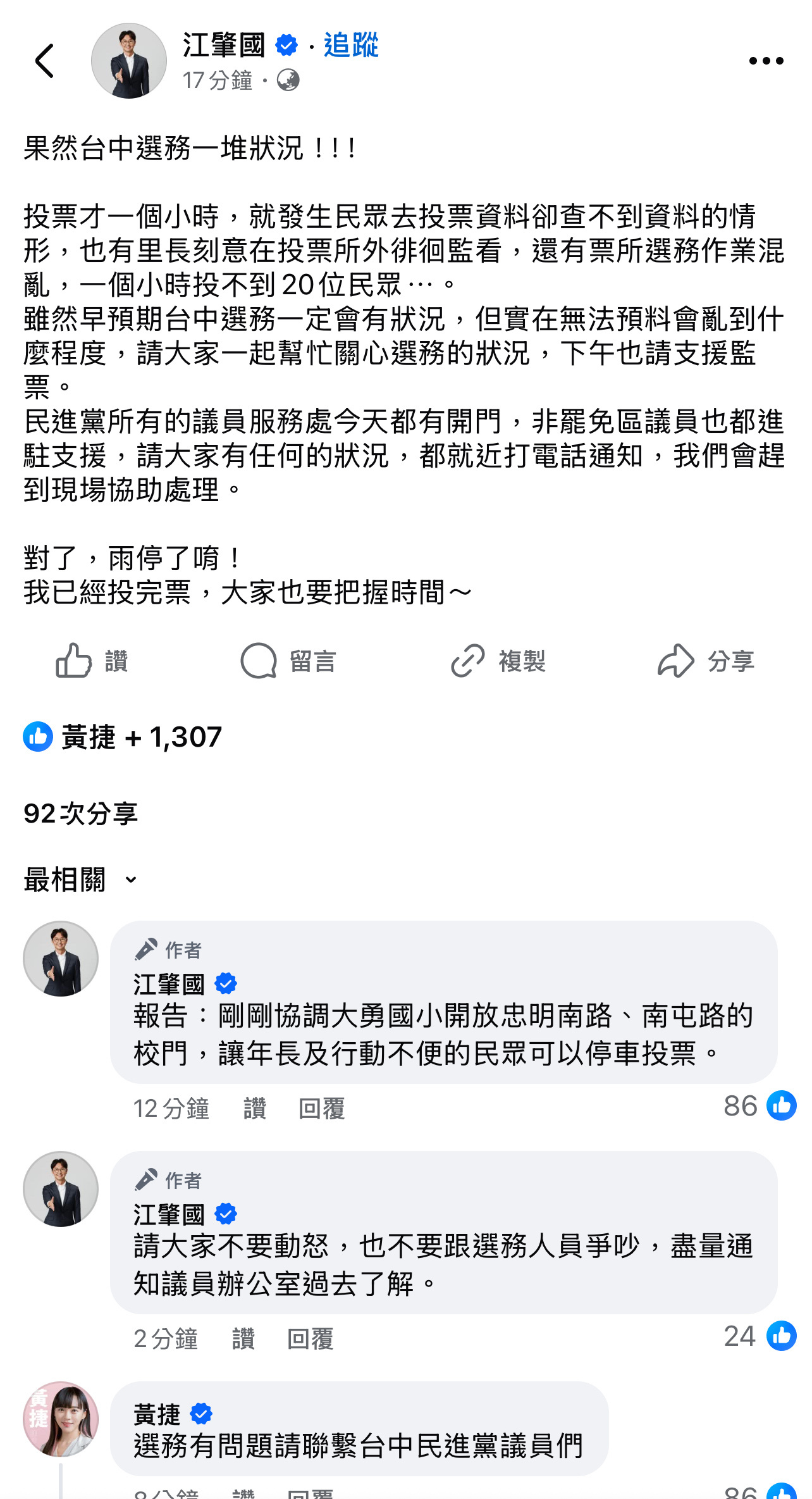View the 24 reactions on the 2分鐘 comment

pos(759,1336)
